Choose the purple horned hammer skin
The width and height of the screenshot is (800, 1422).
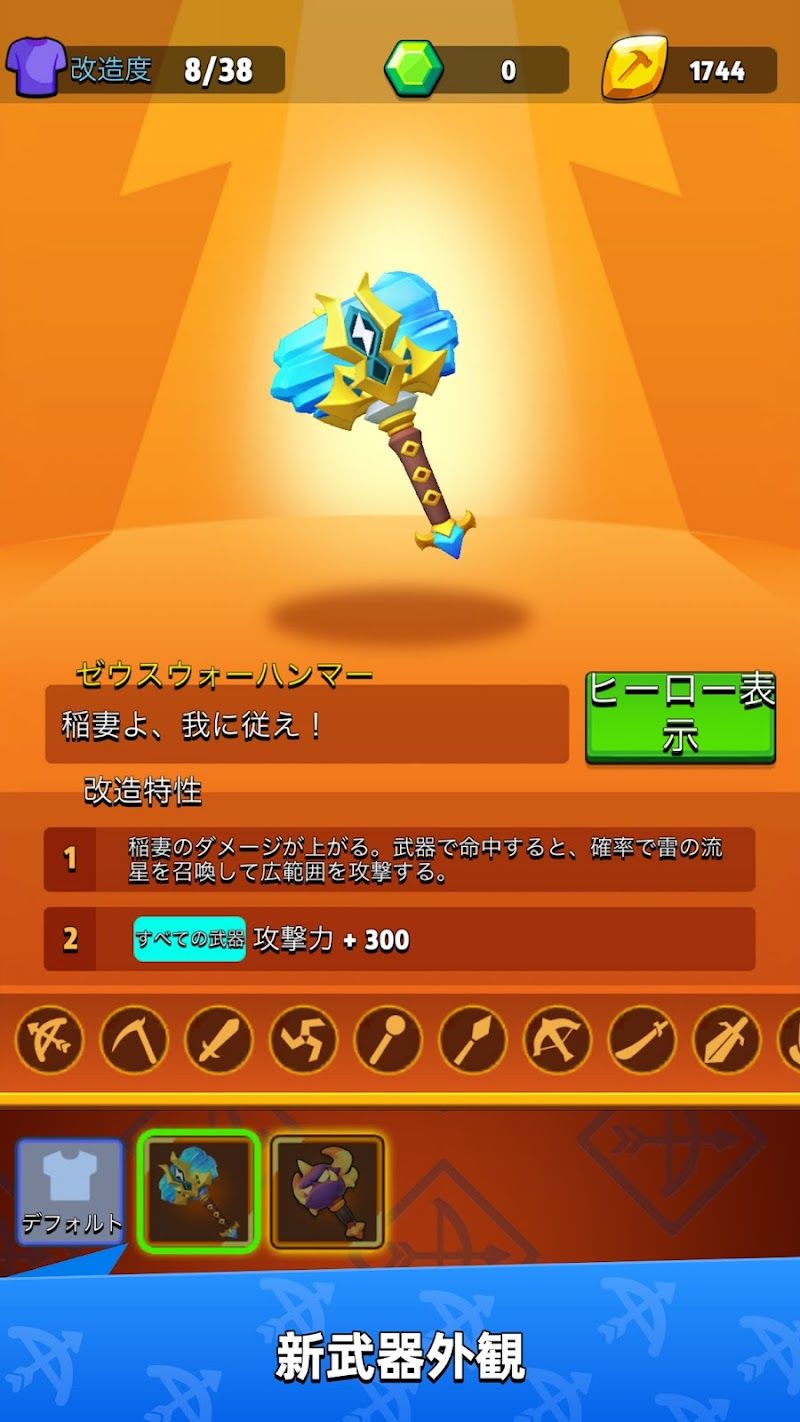coord(327,1192)
